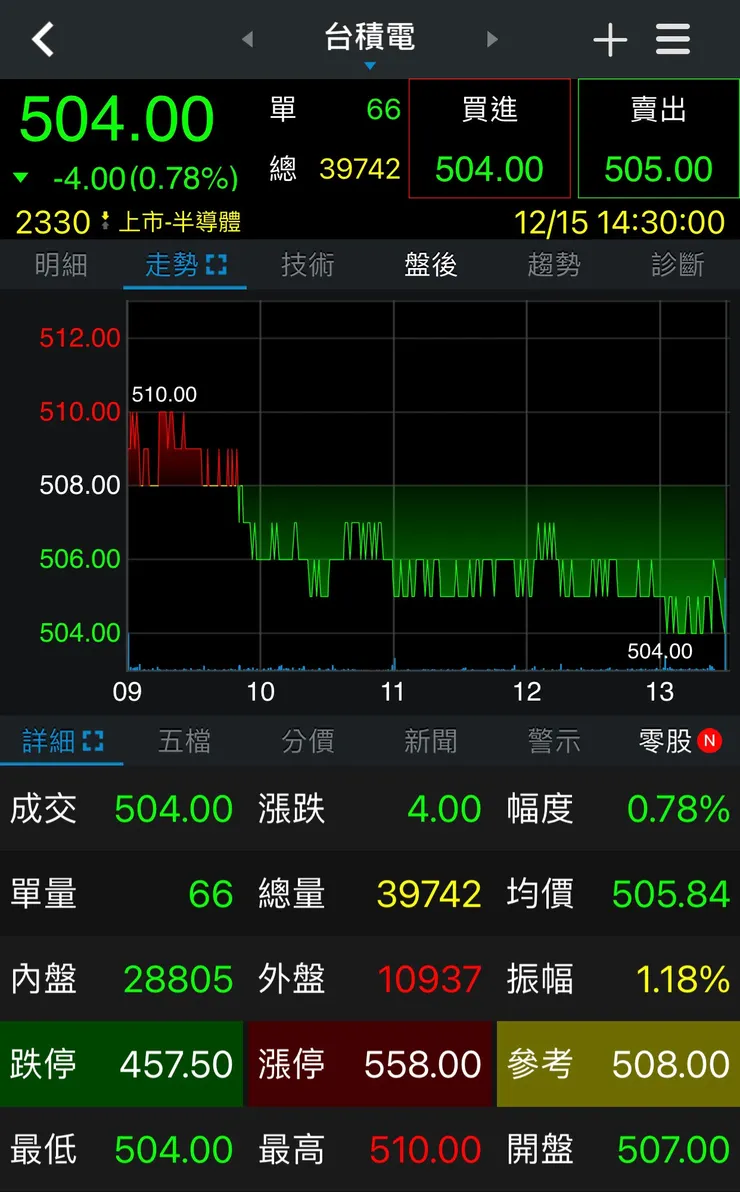
Task: Tap the back arrow to return
Action: pos(42,39)
